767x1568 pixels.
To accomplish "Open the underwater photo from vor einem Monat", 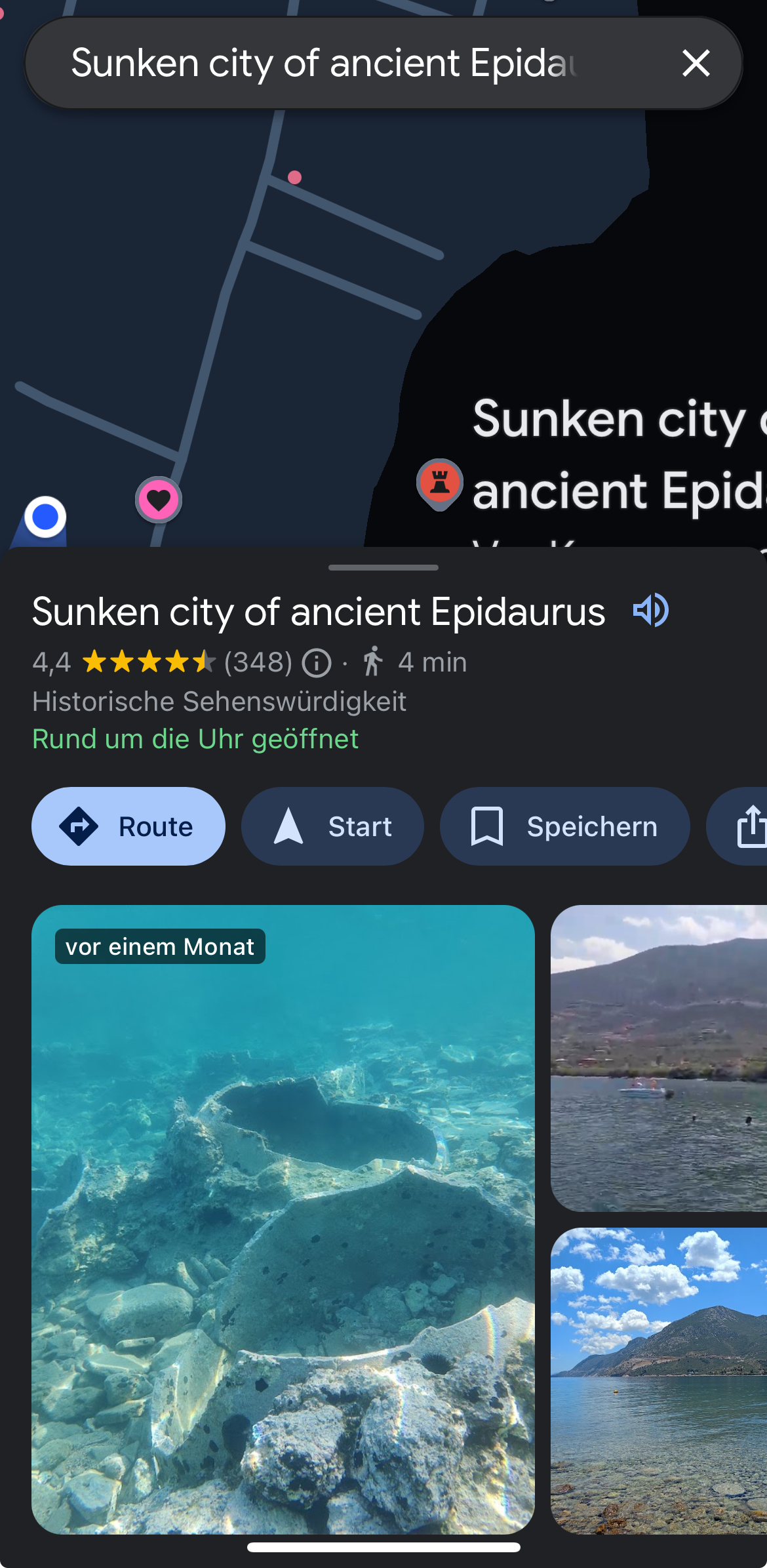I will 283,1220.
